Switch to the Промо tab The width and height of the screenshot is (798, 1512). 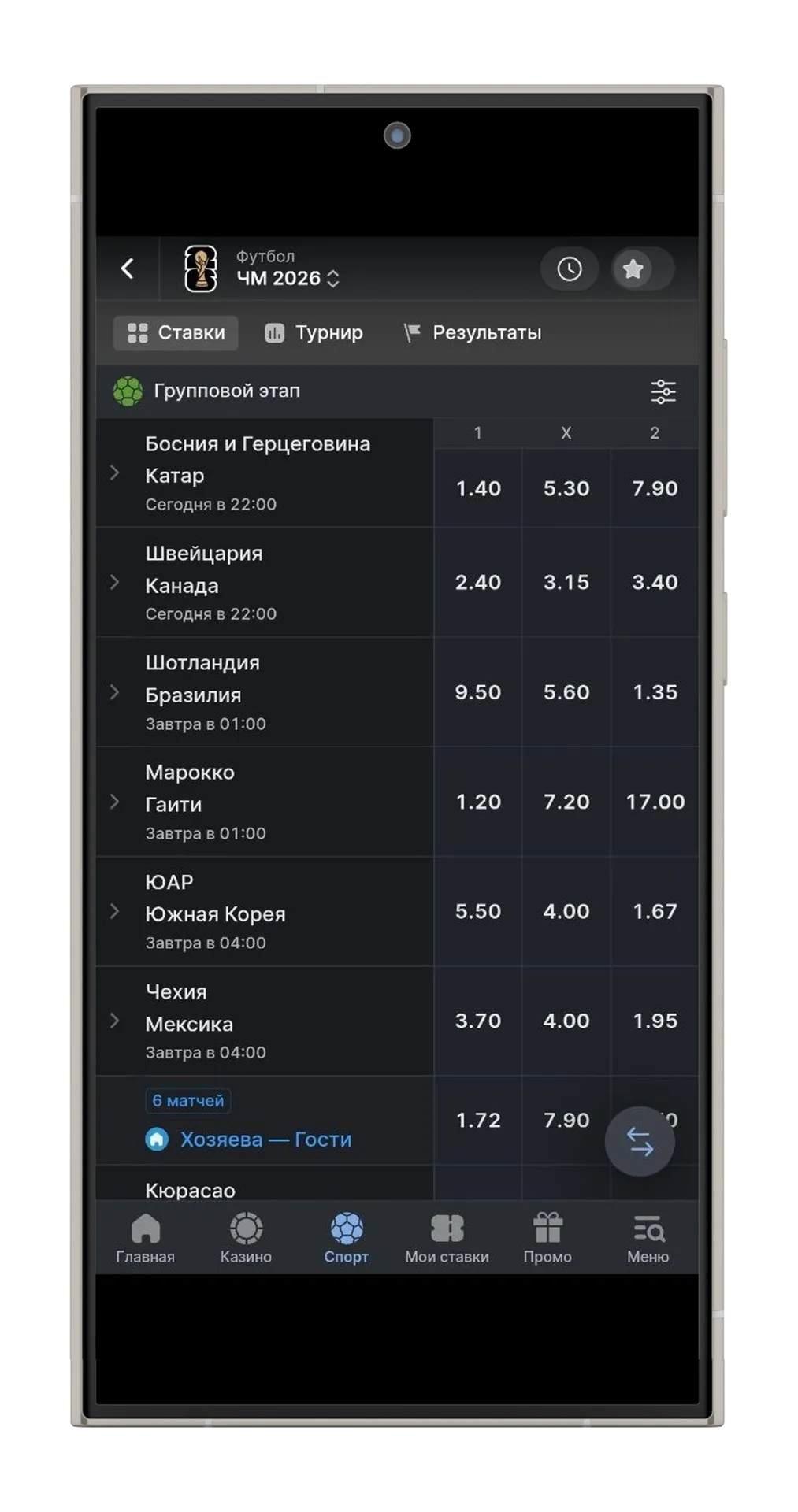pos(547,1237)
